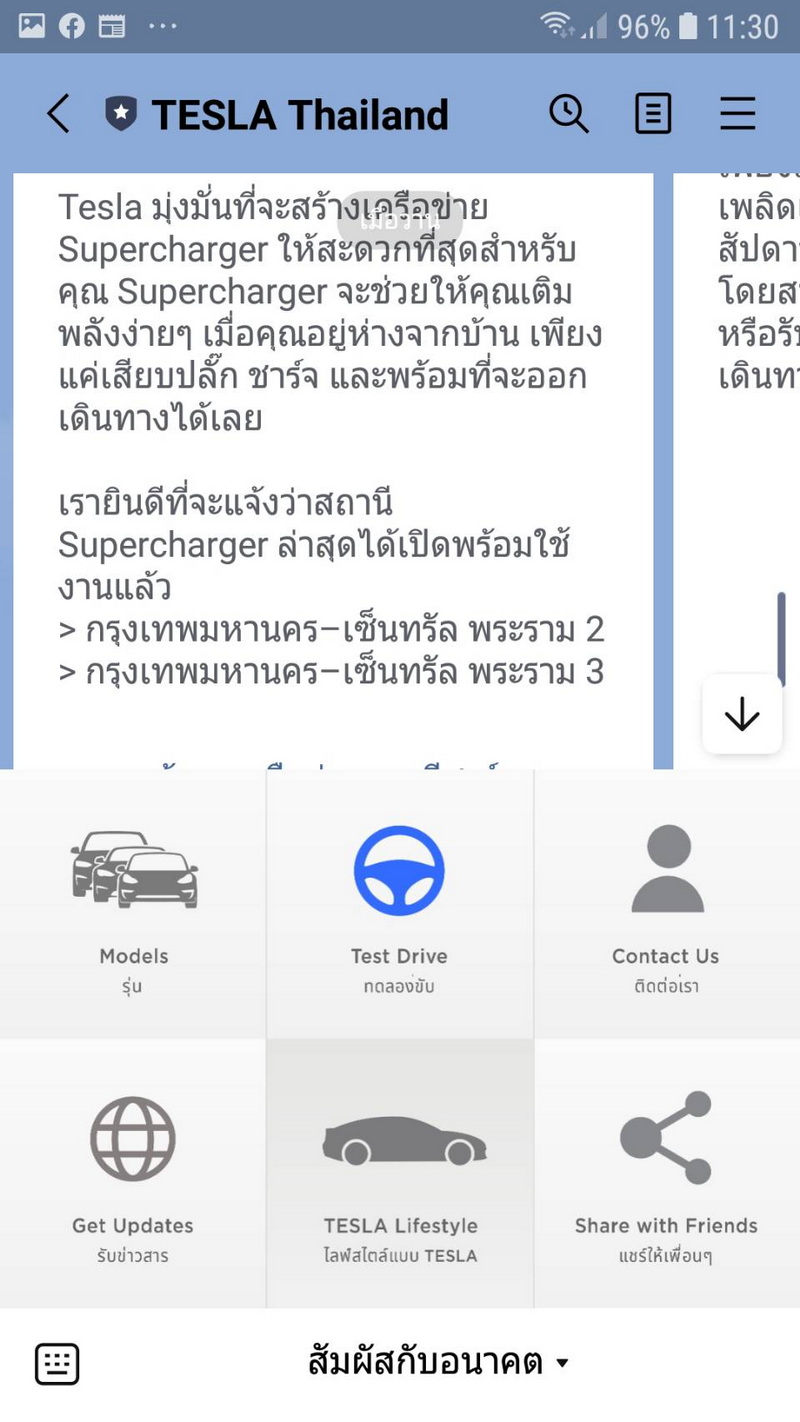This screenshot has width=800, height=1422.
Task: Jump to latest message with down arrow
Action: tap(742, 714)
